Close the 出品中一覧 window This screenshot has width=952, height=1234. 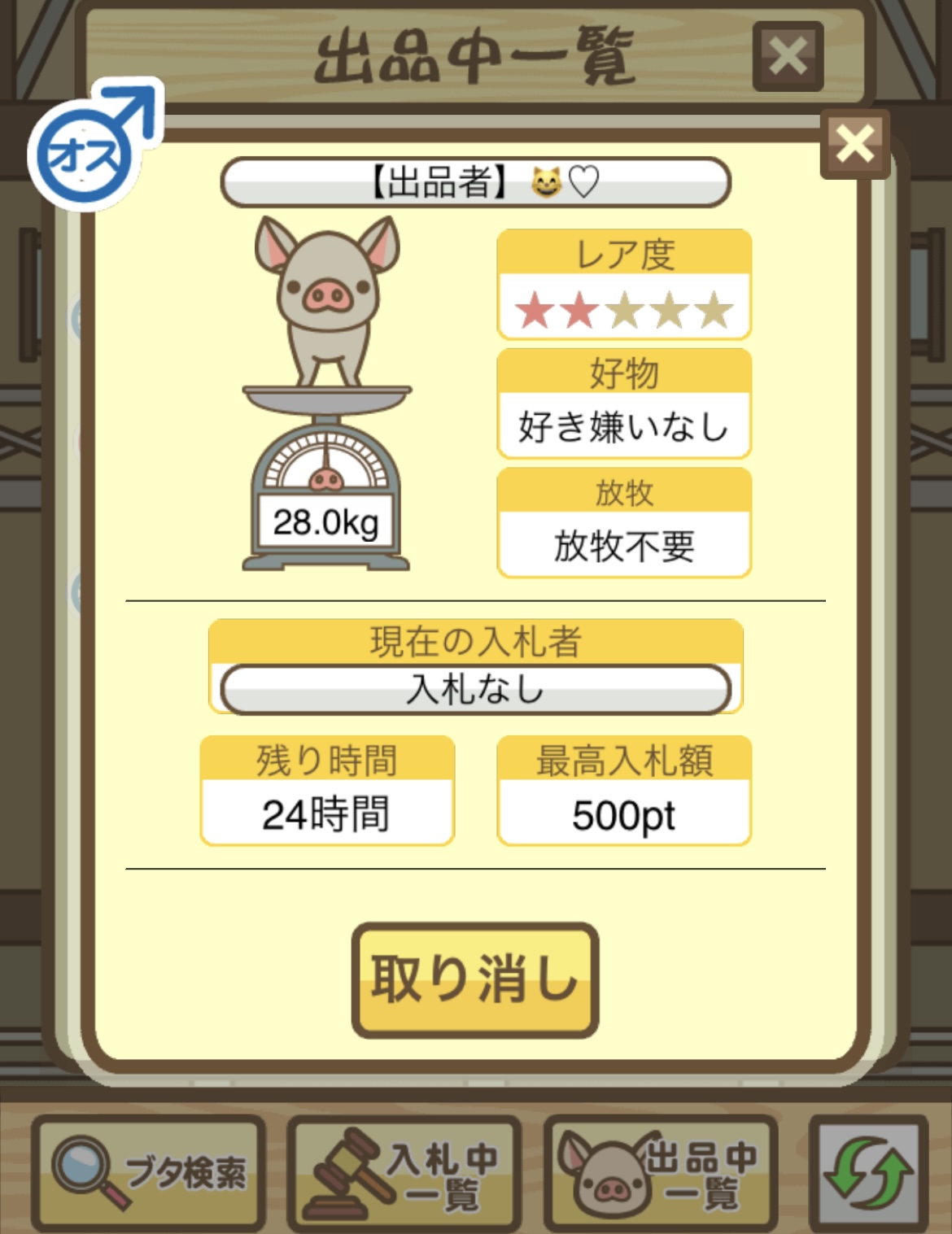[788, 56]
